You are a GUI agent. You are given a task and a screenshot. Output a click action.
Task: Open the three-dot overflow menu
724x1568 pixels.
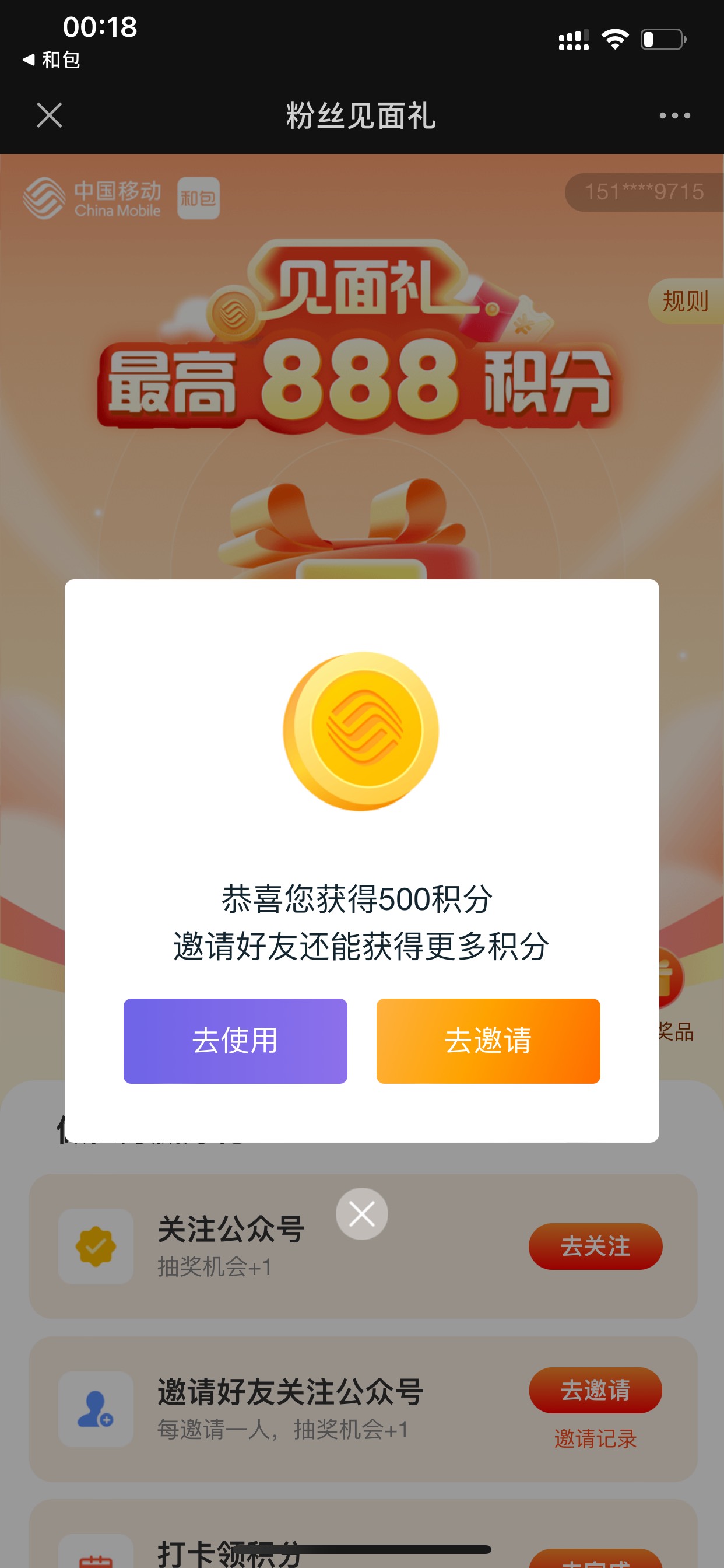tap(674, 115)
